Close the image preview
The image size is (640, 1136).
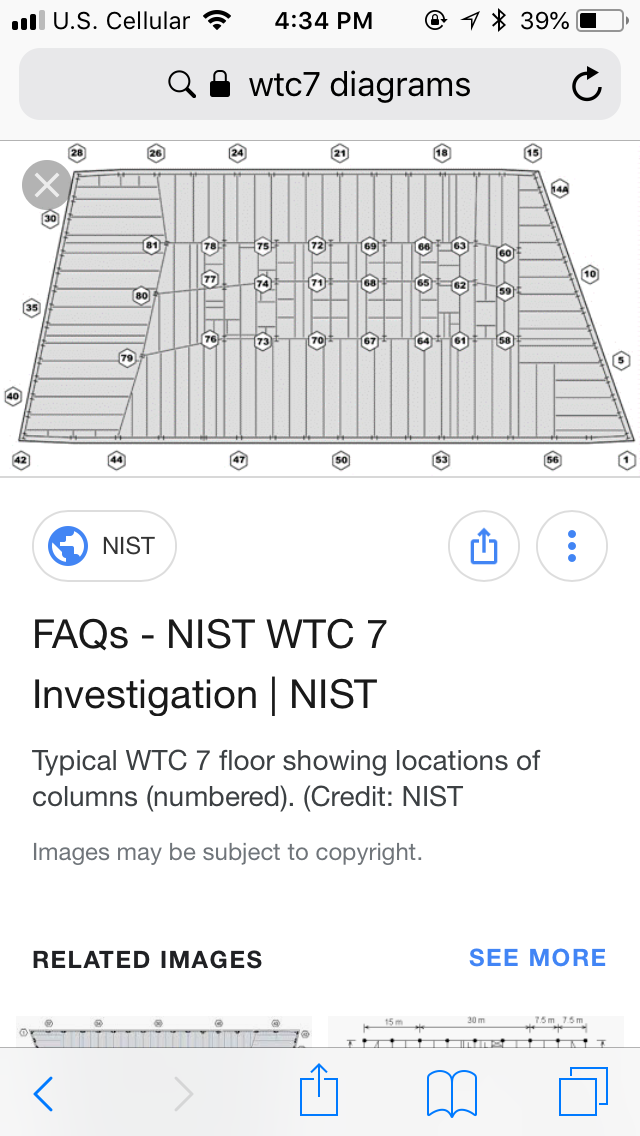click(46, 185)
